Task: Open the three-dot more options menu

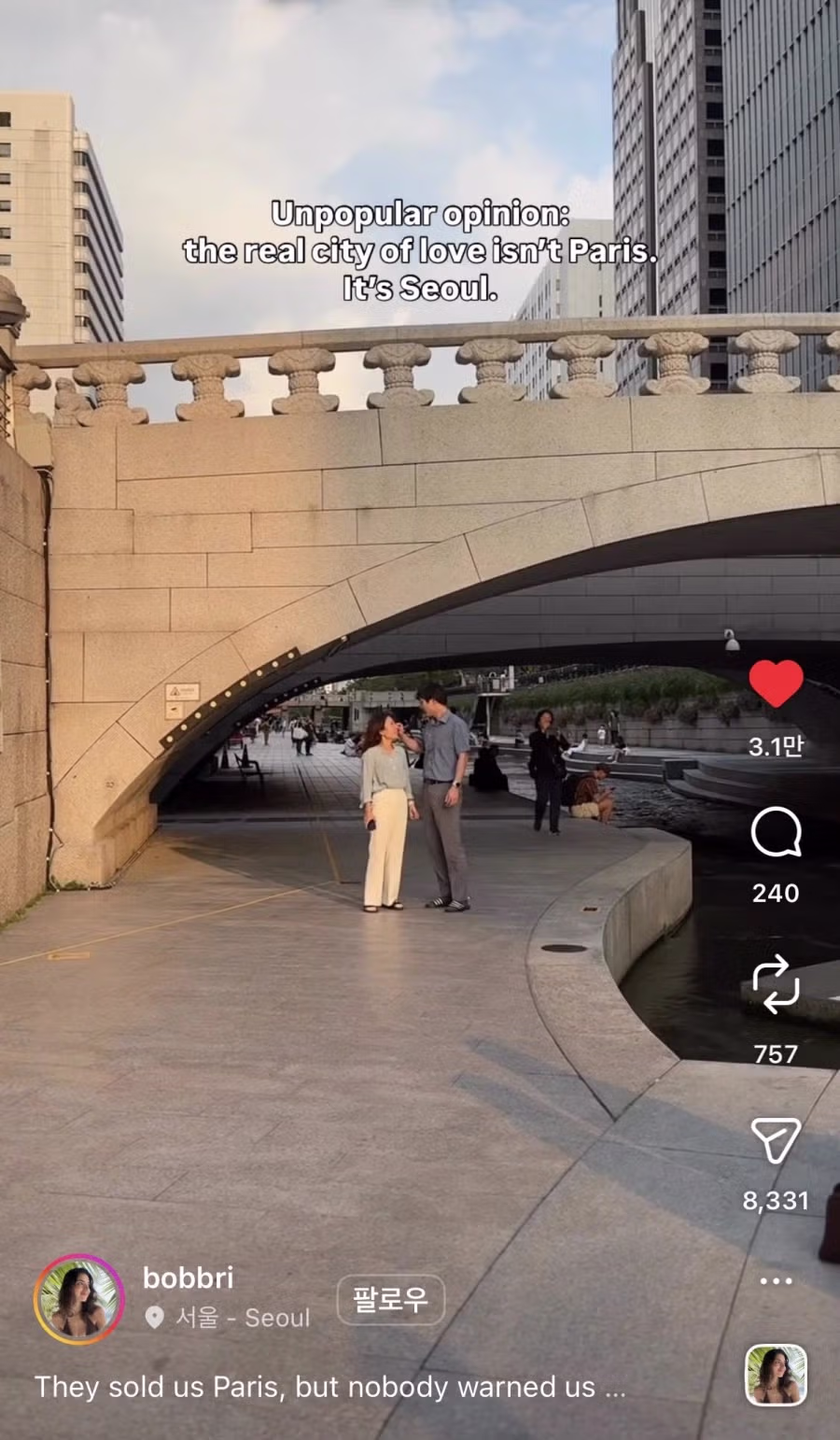Action: 776,1280
